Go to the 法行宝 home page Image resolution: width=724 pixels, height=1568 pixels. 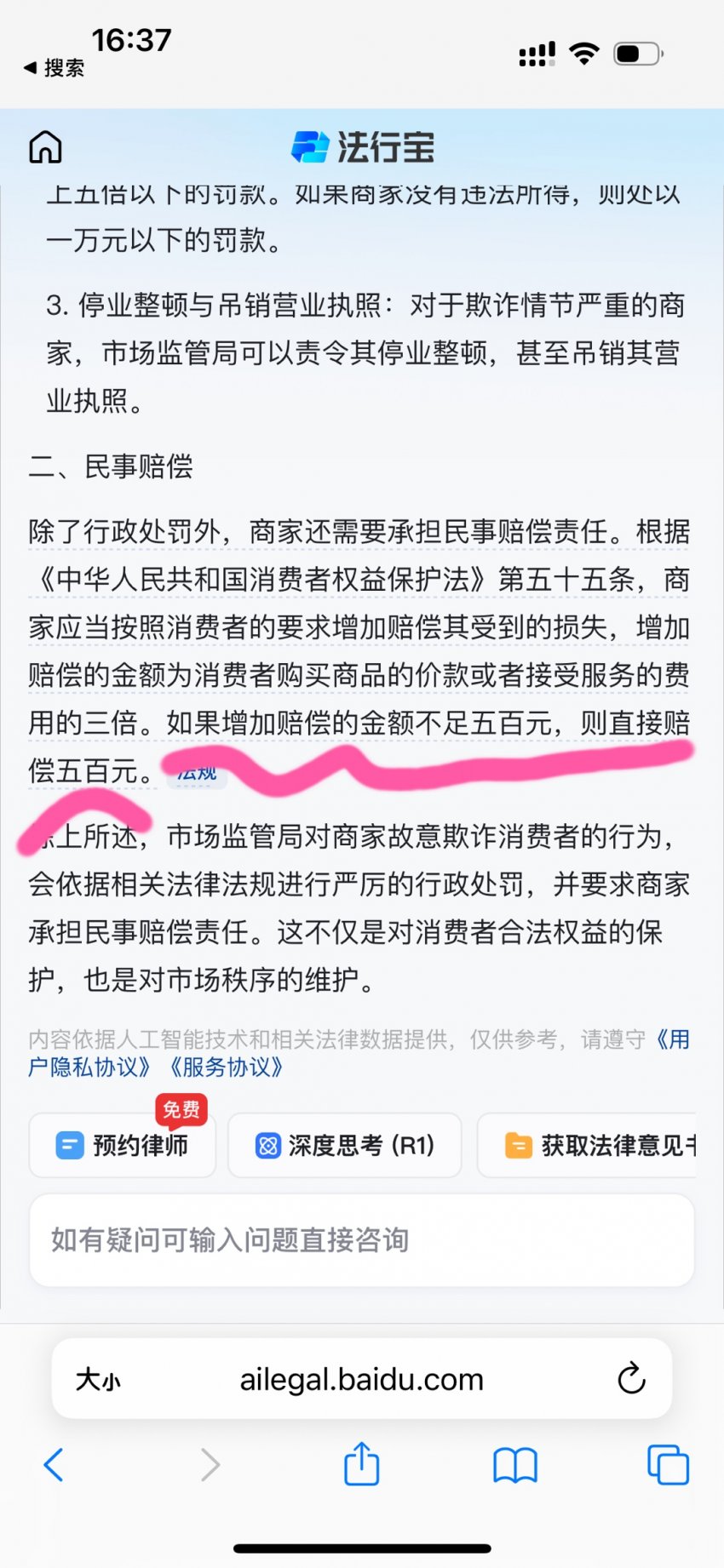click(x=45, y=146)
